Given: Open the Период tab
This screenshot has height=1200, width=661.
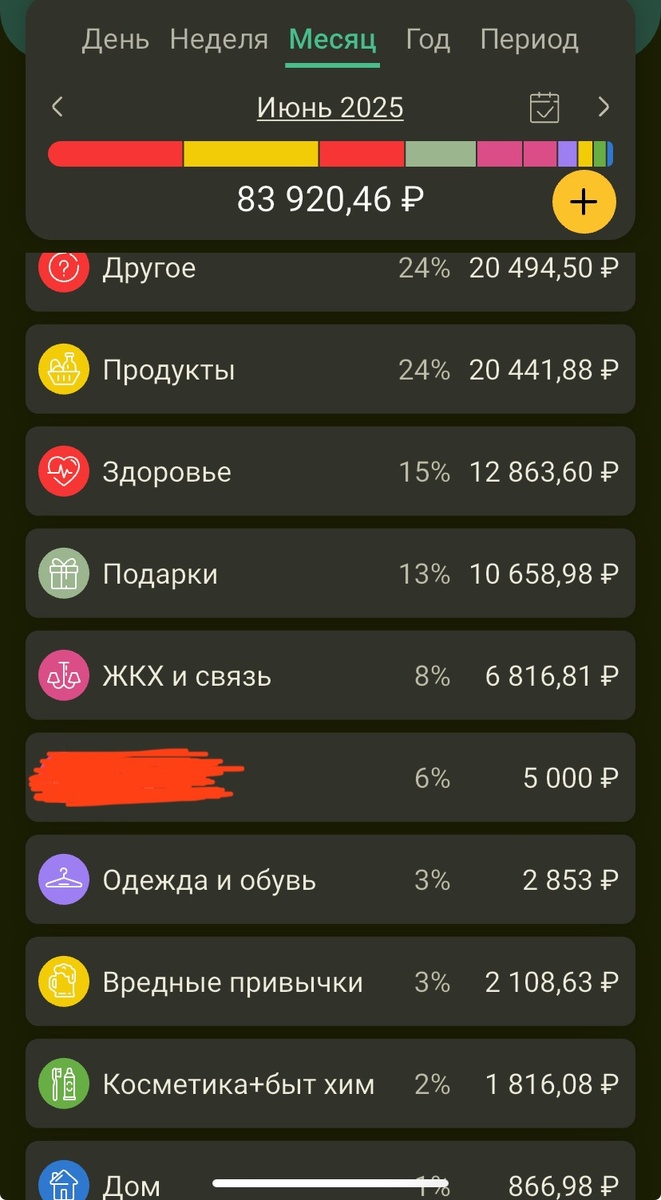Looking at the screenshot, I should tap(529, 40).
